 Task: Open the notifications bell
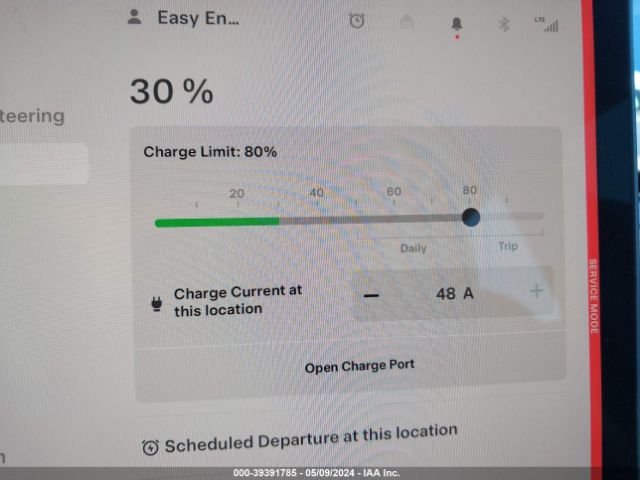pos(457,23)
